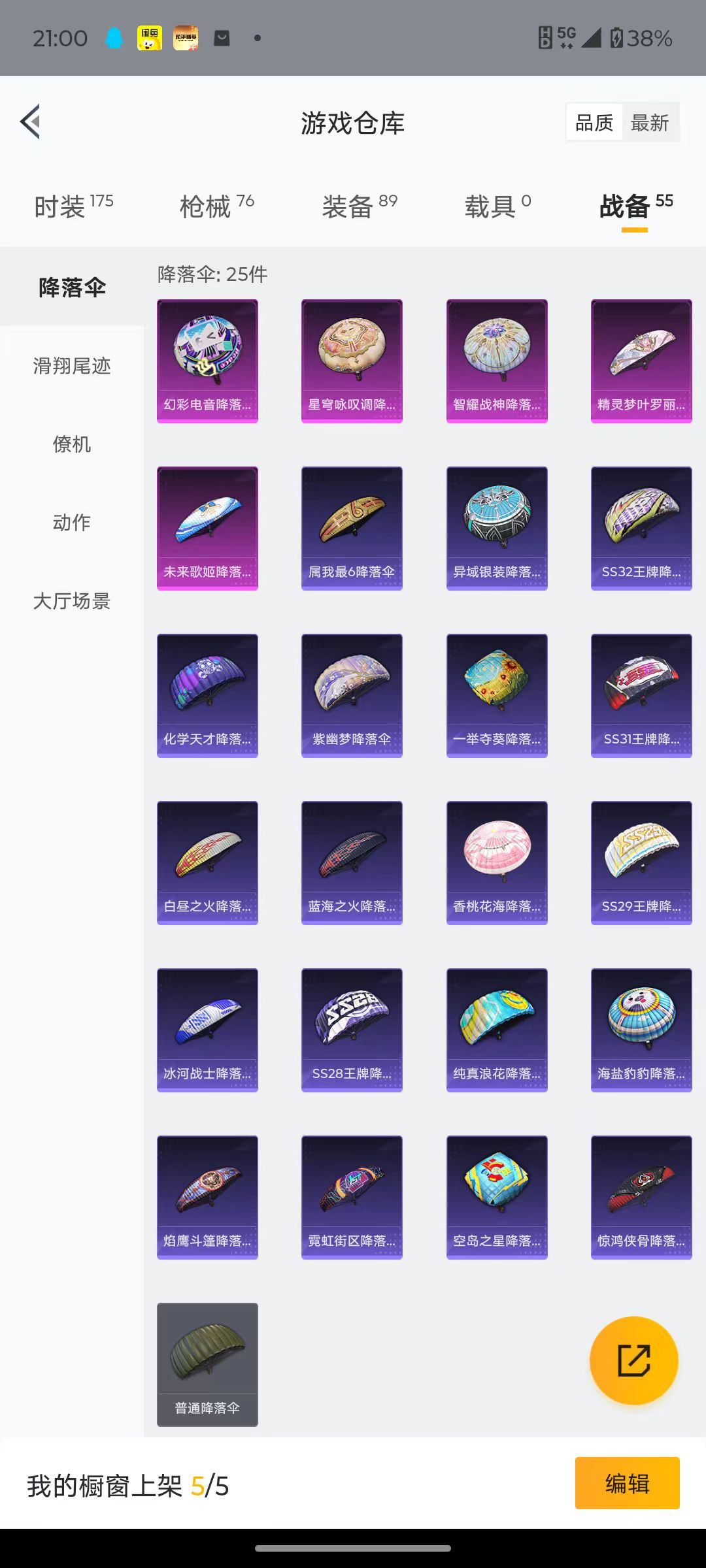The image size is (706, 1568).
Task: Open the 僚机 category
Action: pos(72,444)
